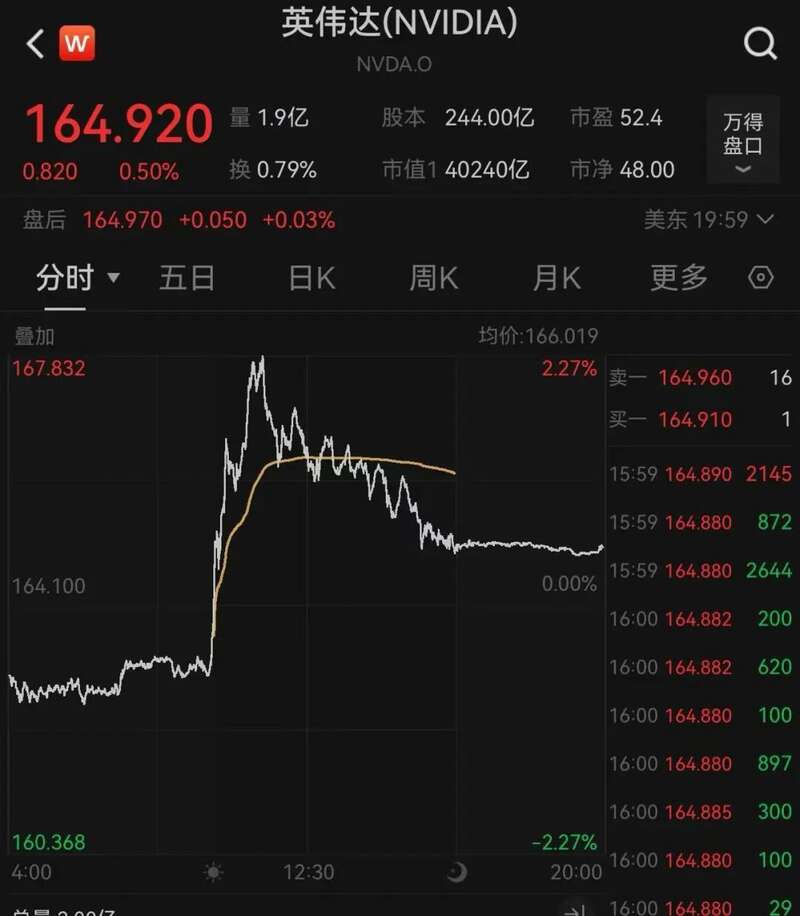Tap 叠加 to overlay a comparison
Viewport: 800px width, 916px height.
(x=33, y=337)
